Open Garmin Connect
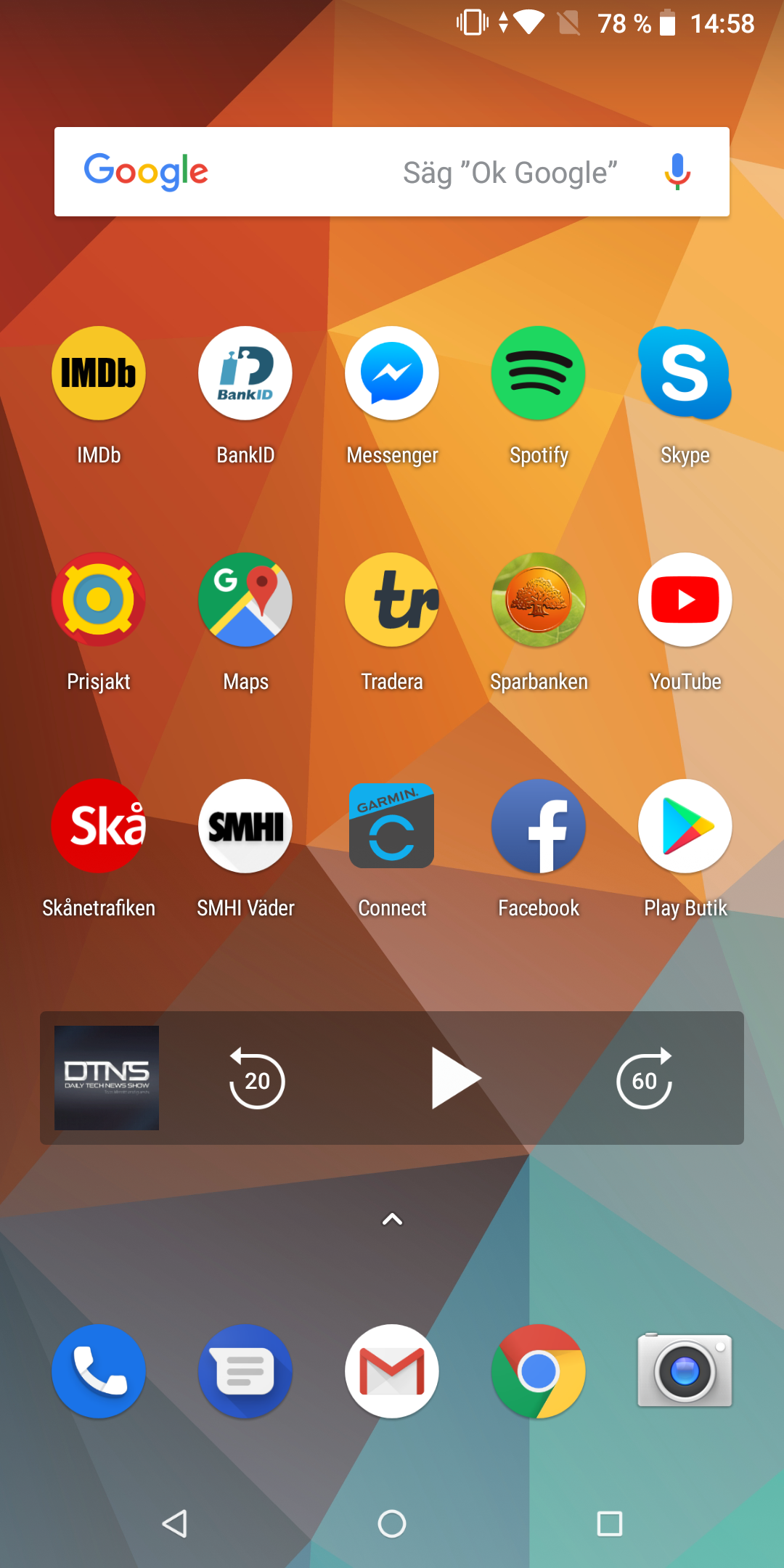784x1568 pixels. (392, 826)
